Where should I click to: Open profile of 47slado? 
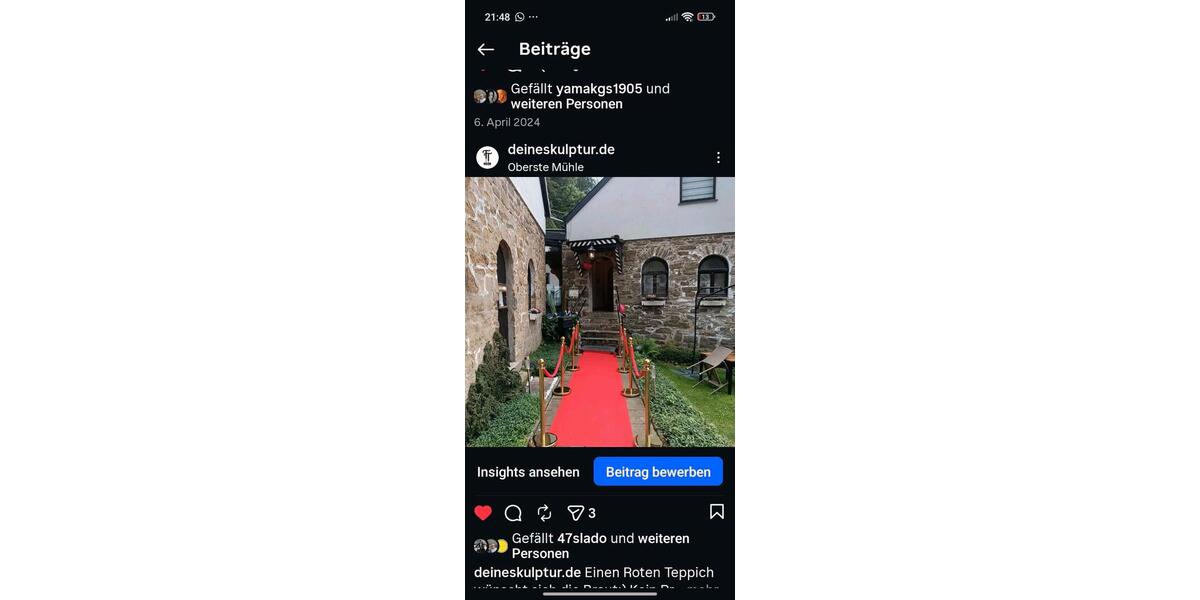point(582,538)
